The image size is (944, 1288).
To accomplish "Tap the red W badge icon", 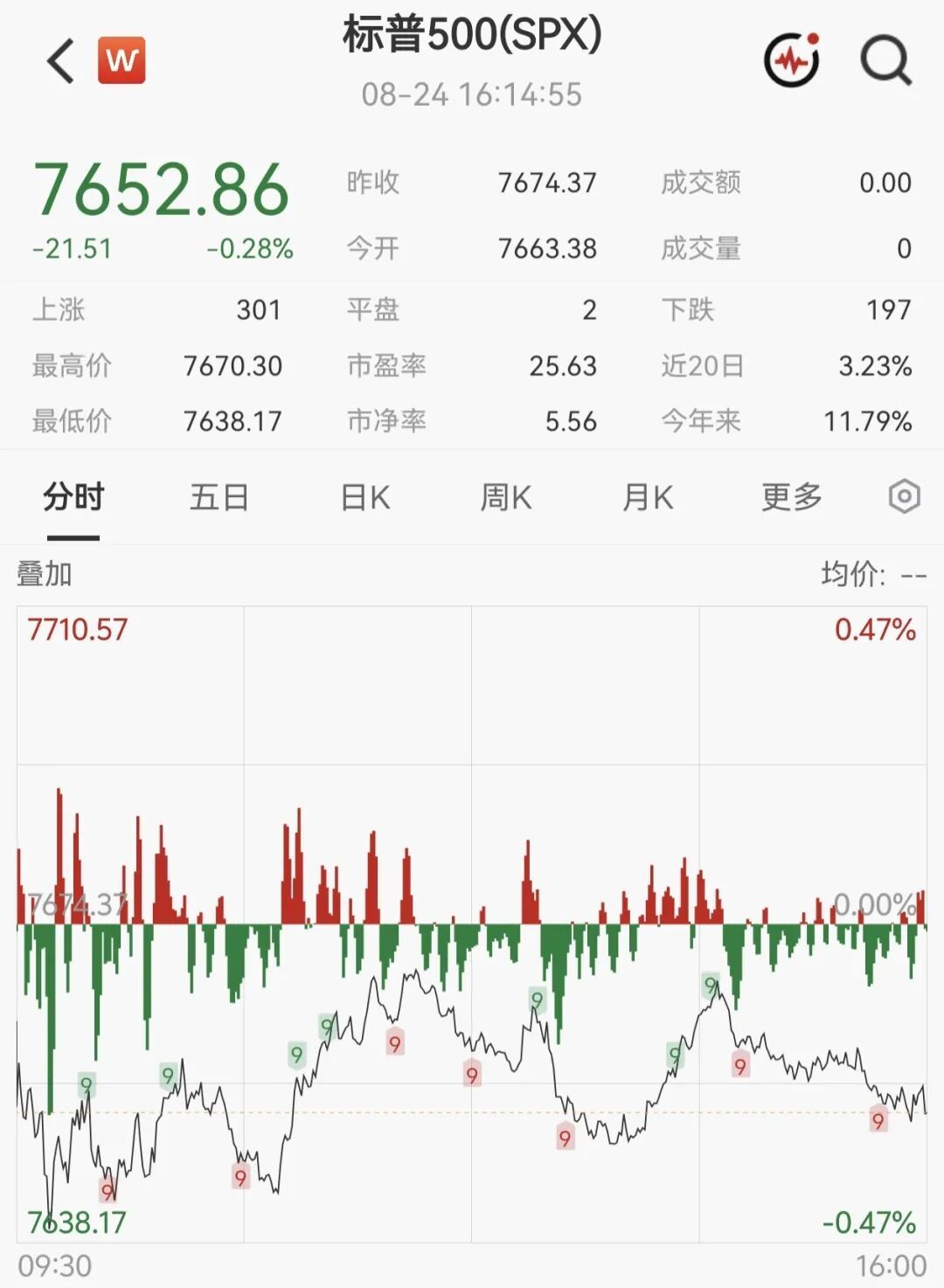I will (x=121, y=60).
